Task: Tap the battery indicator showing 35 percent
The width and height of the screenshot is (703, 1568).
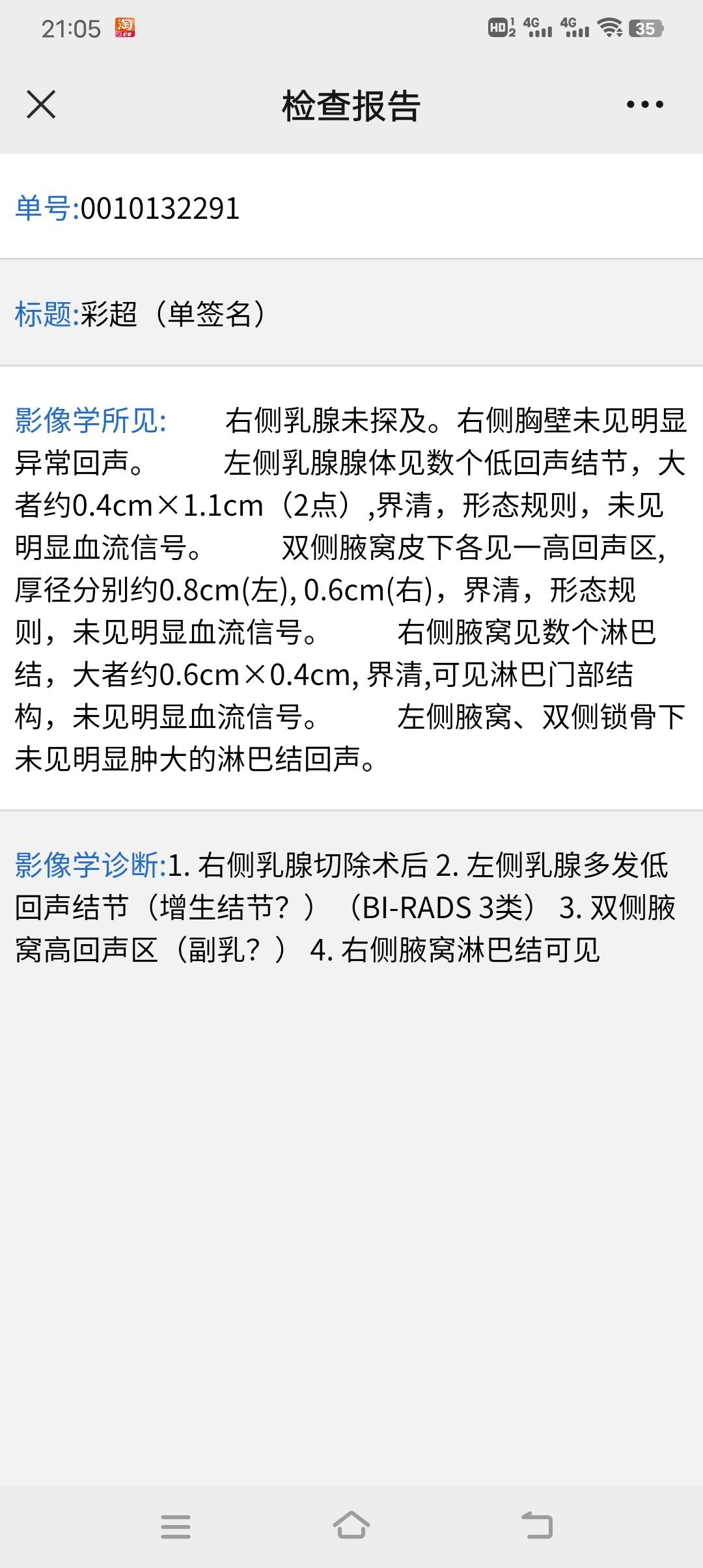Action: click(644, 26)
